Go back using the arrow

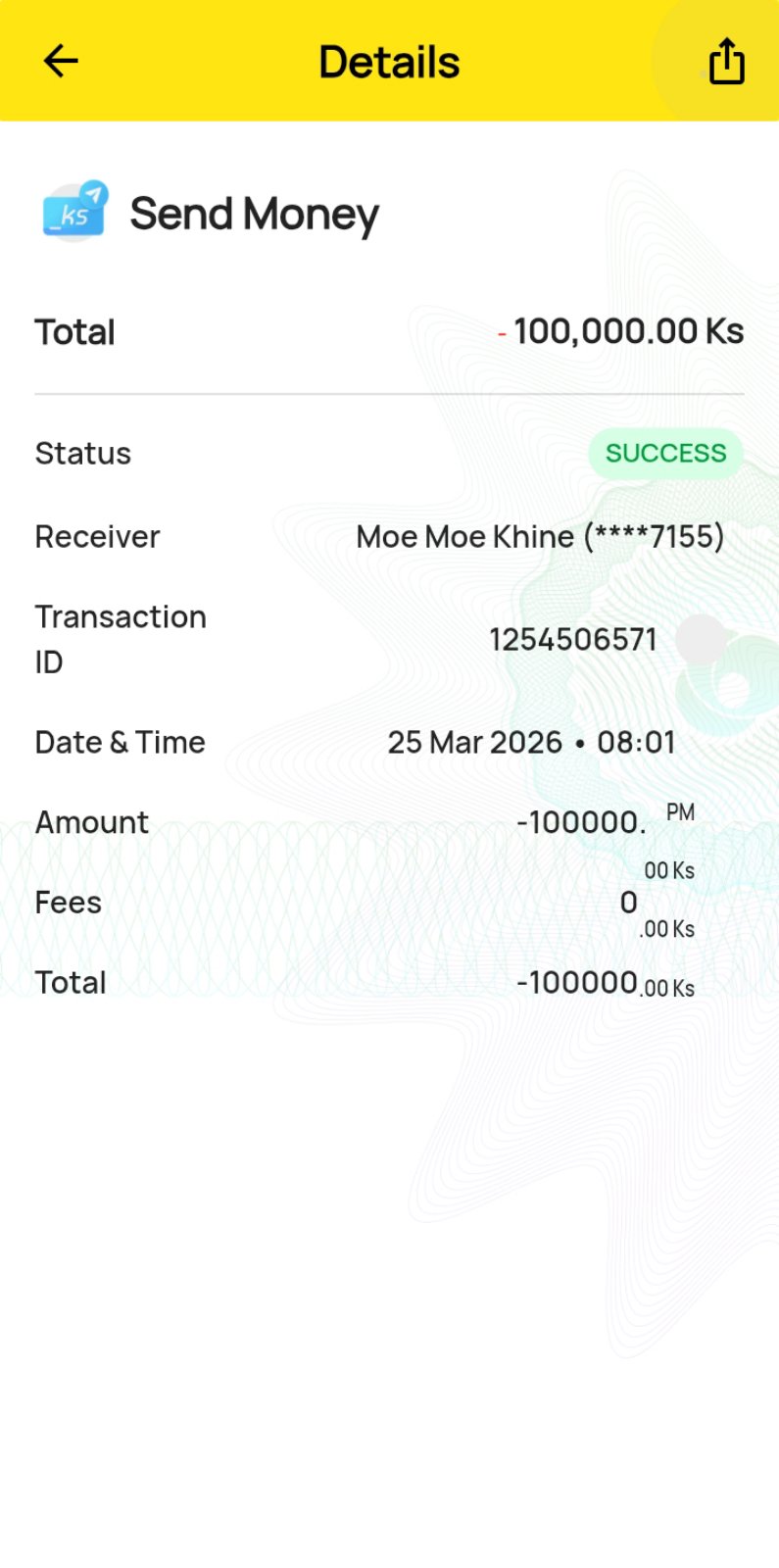[x=61, y=61]
